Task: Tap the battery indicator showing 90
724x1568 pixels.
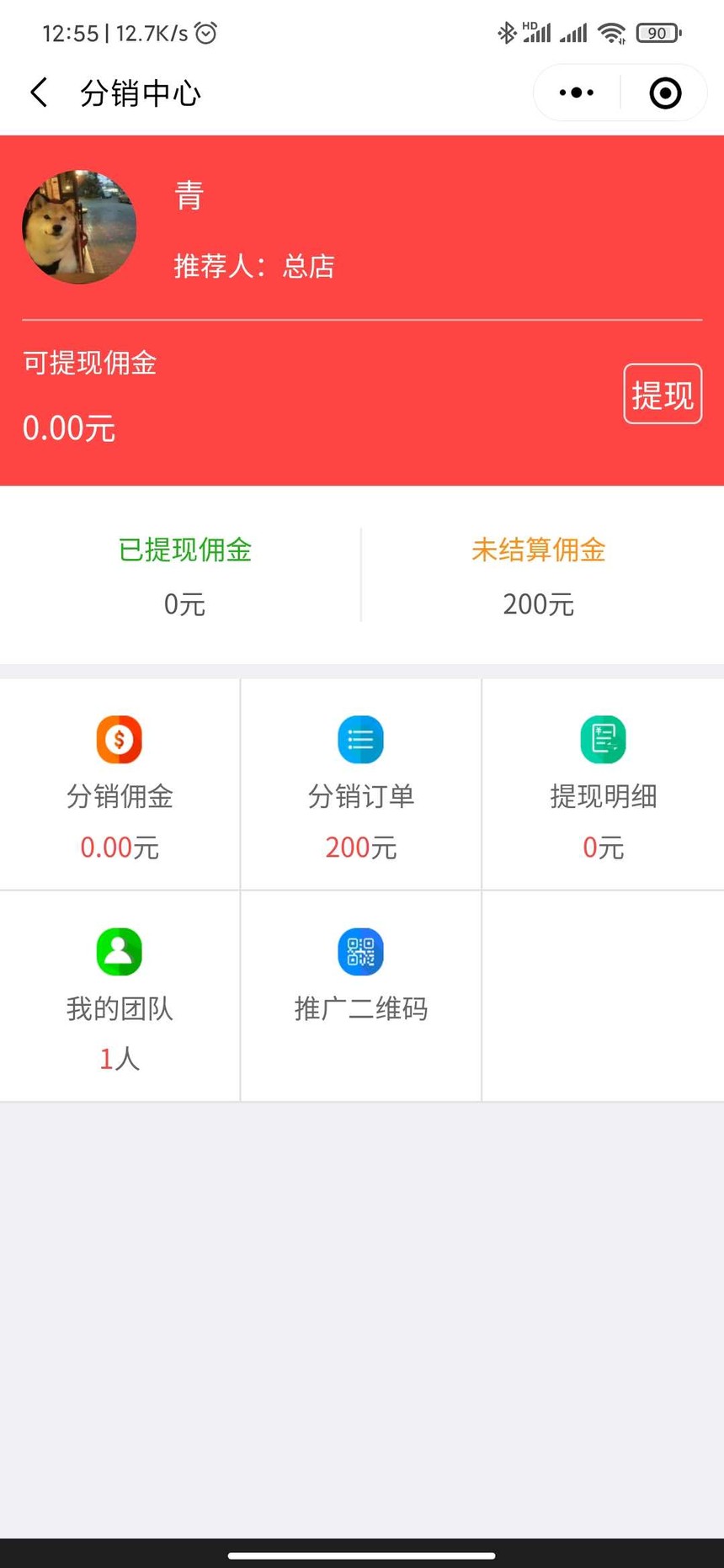Action: (x=657, y=33)
